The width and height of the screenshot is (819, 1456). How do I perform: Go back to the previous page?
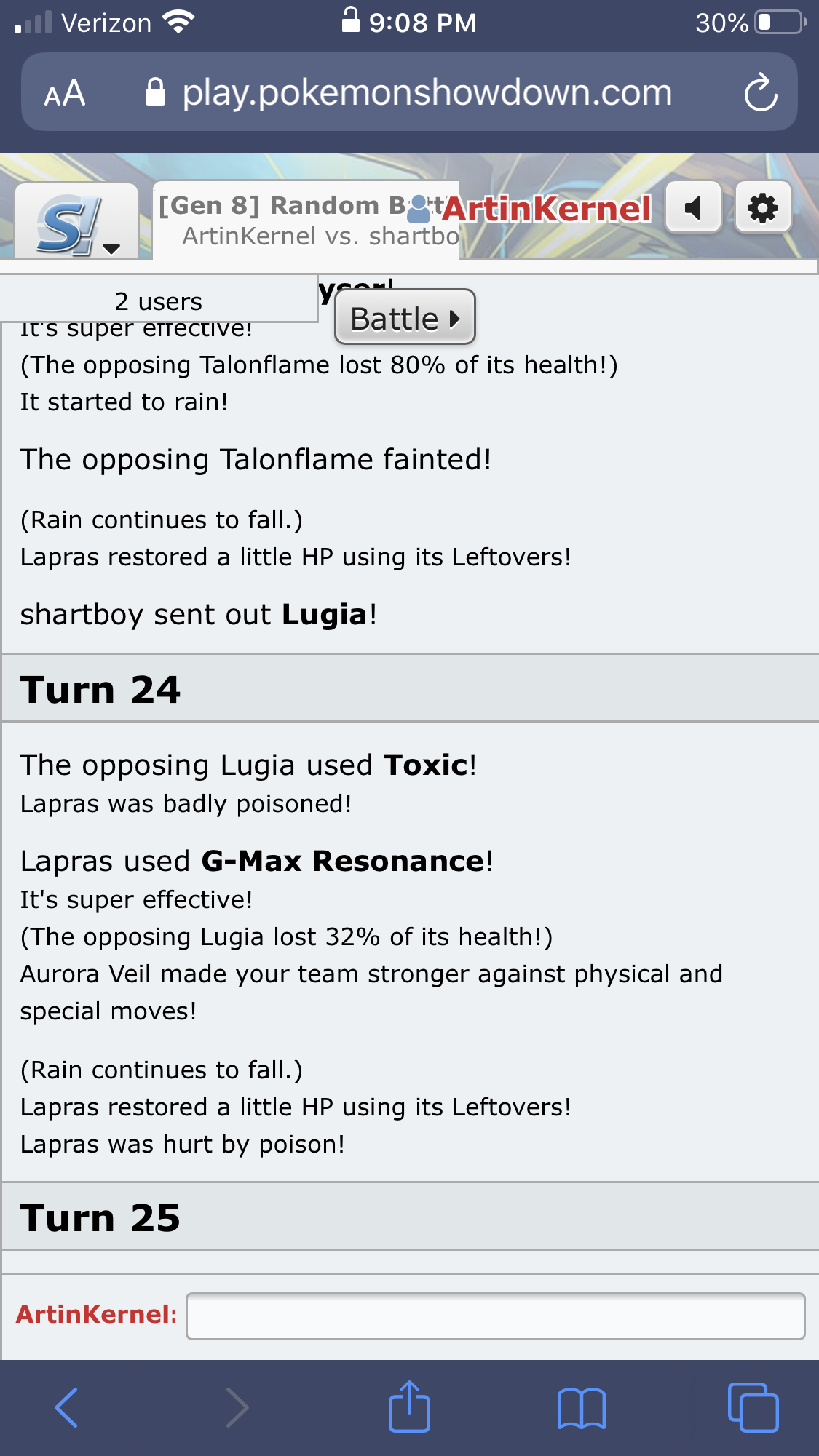66,1407
